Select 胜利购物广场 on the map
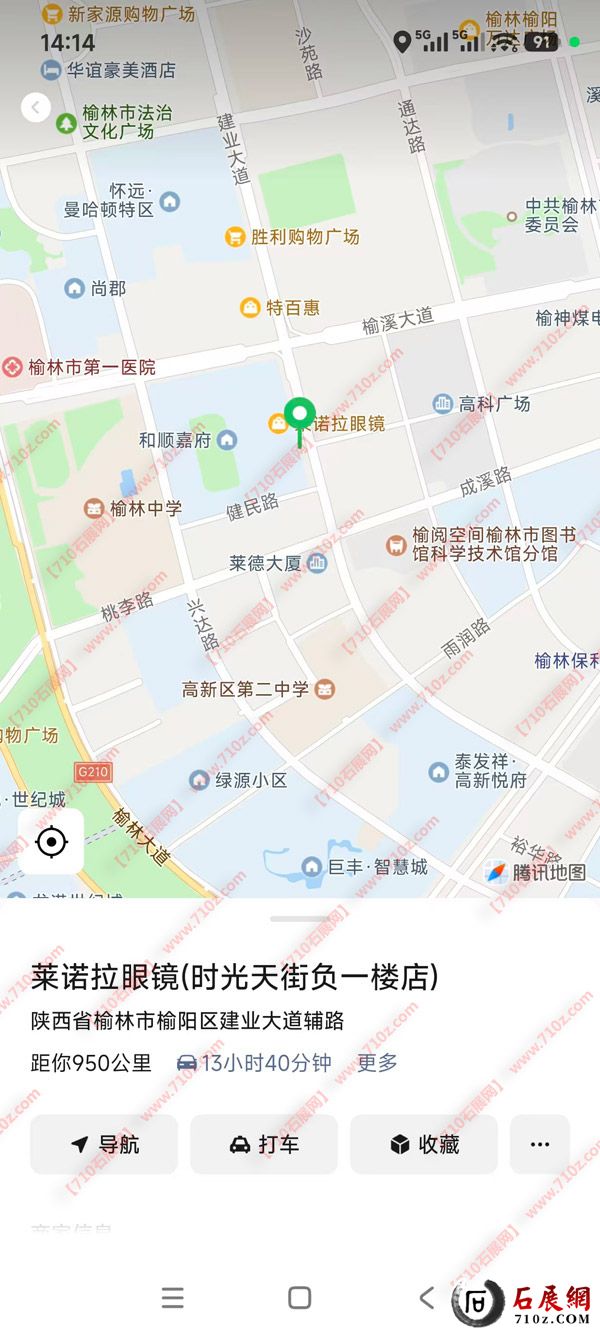The image size is (600, 1335). pyautogui.click(x=292, y=237)
